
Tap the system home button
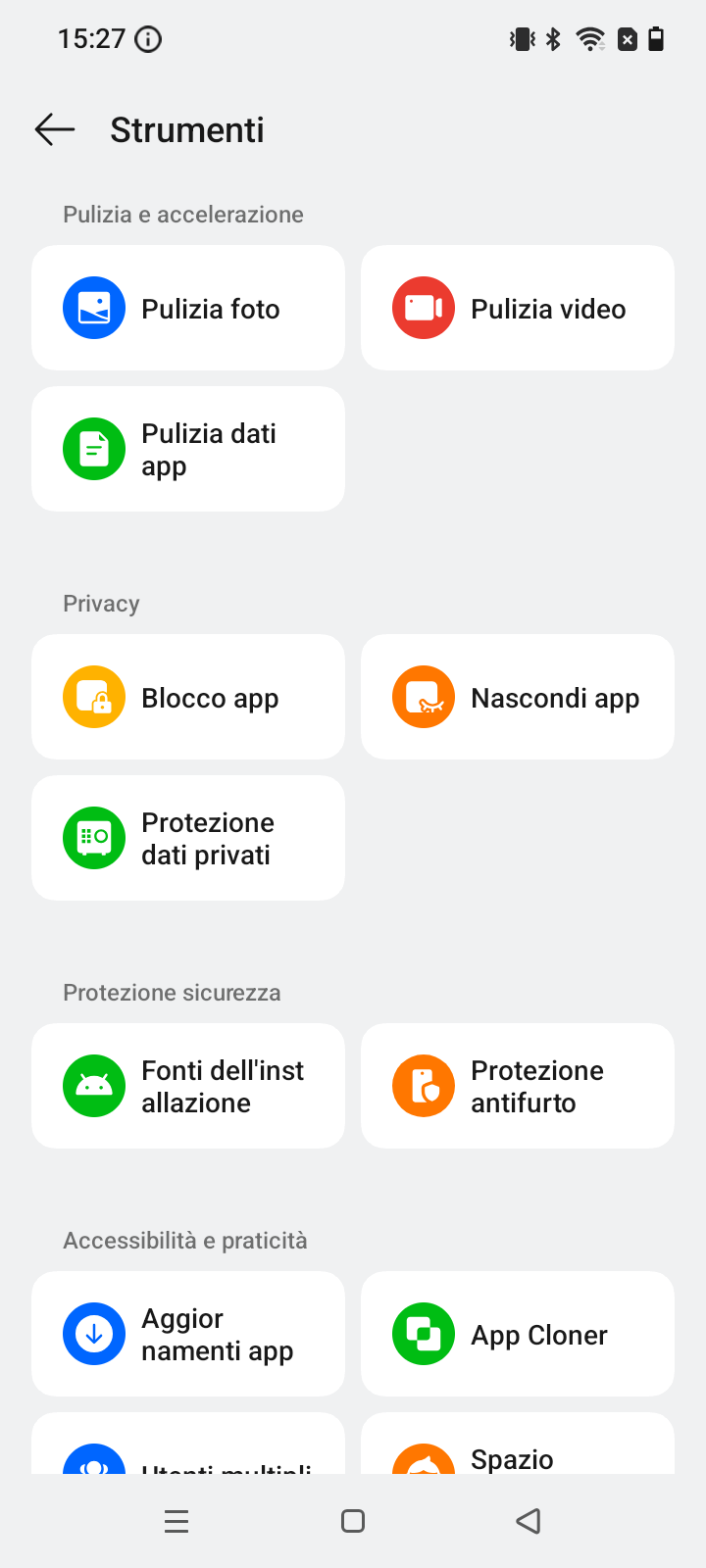353,1521
